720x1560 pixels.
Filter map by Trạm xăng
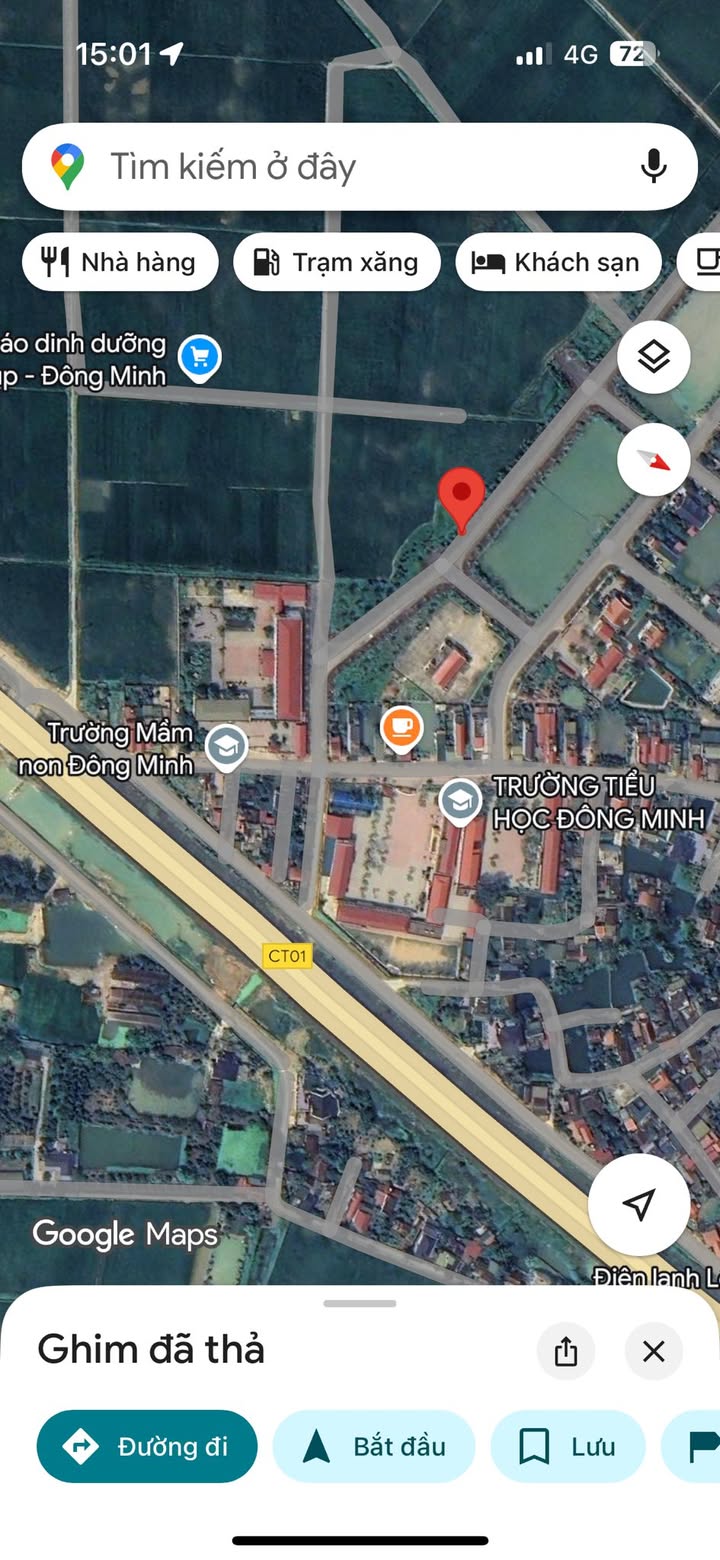pyautogui.click(x=336, y=262)
